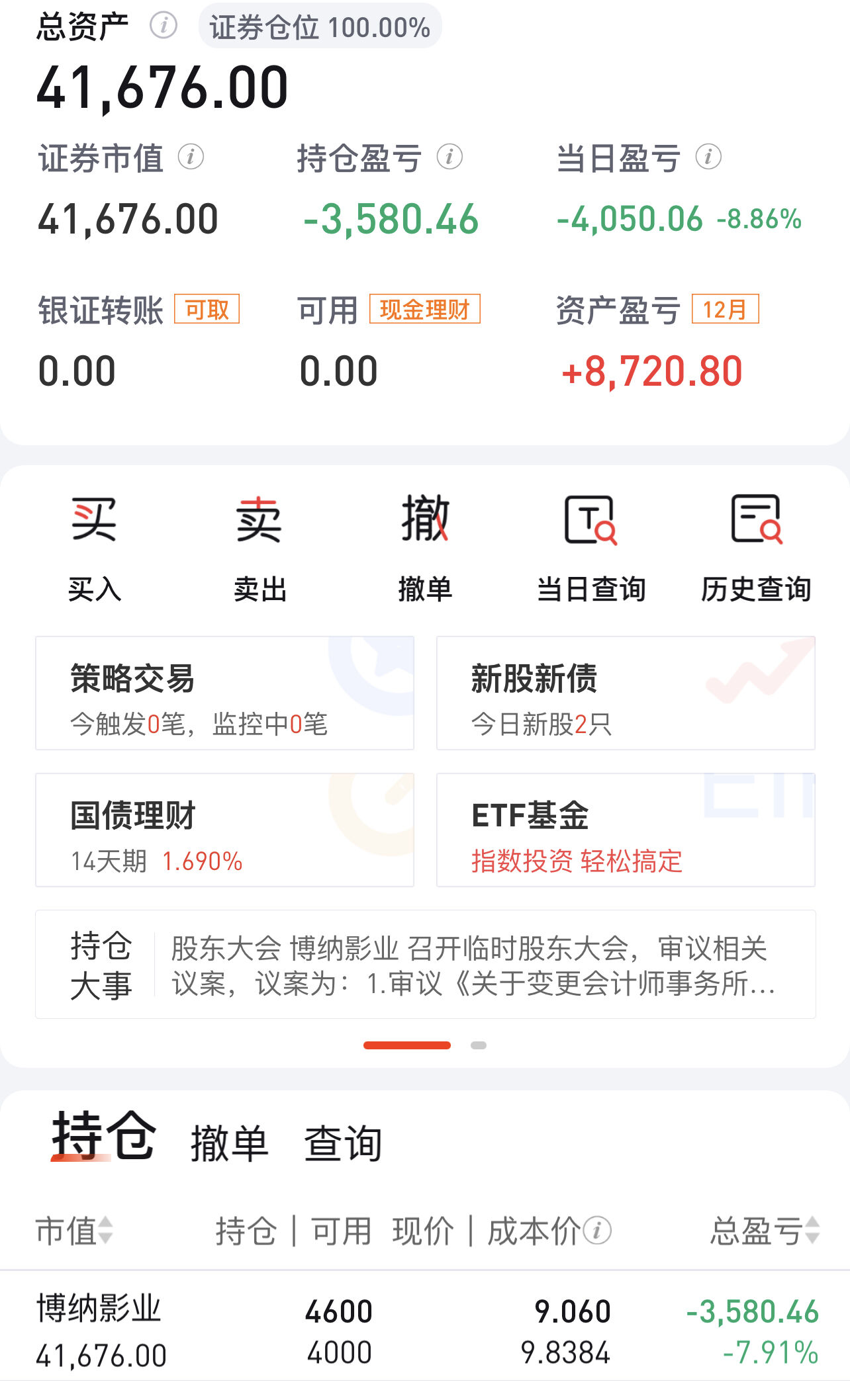Screen dimensions: 850x1400
Task: Tap the 12月 tag beside 资产盈亏
Action: tap(725, 309)
